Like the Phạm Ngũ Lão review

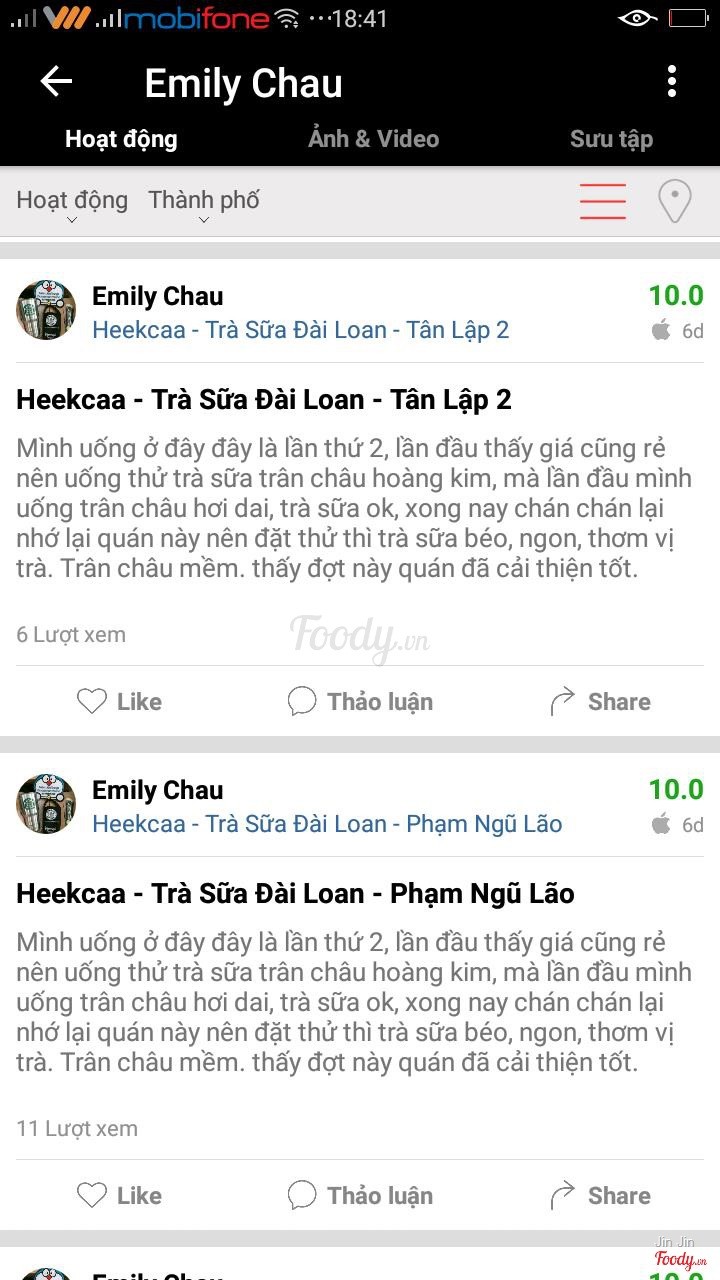(x=119, y=1196)
